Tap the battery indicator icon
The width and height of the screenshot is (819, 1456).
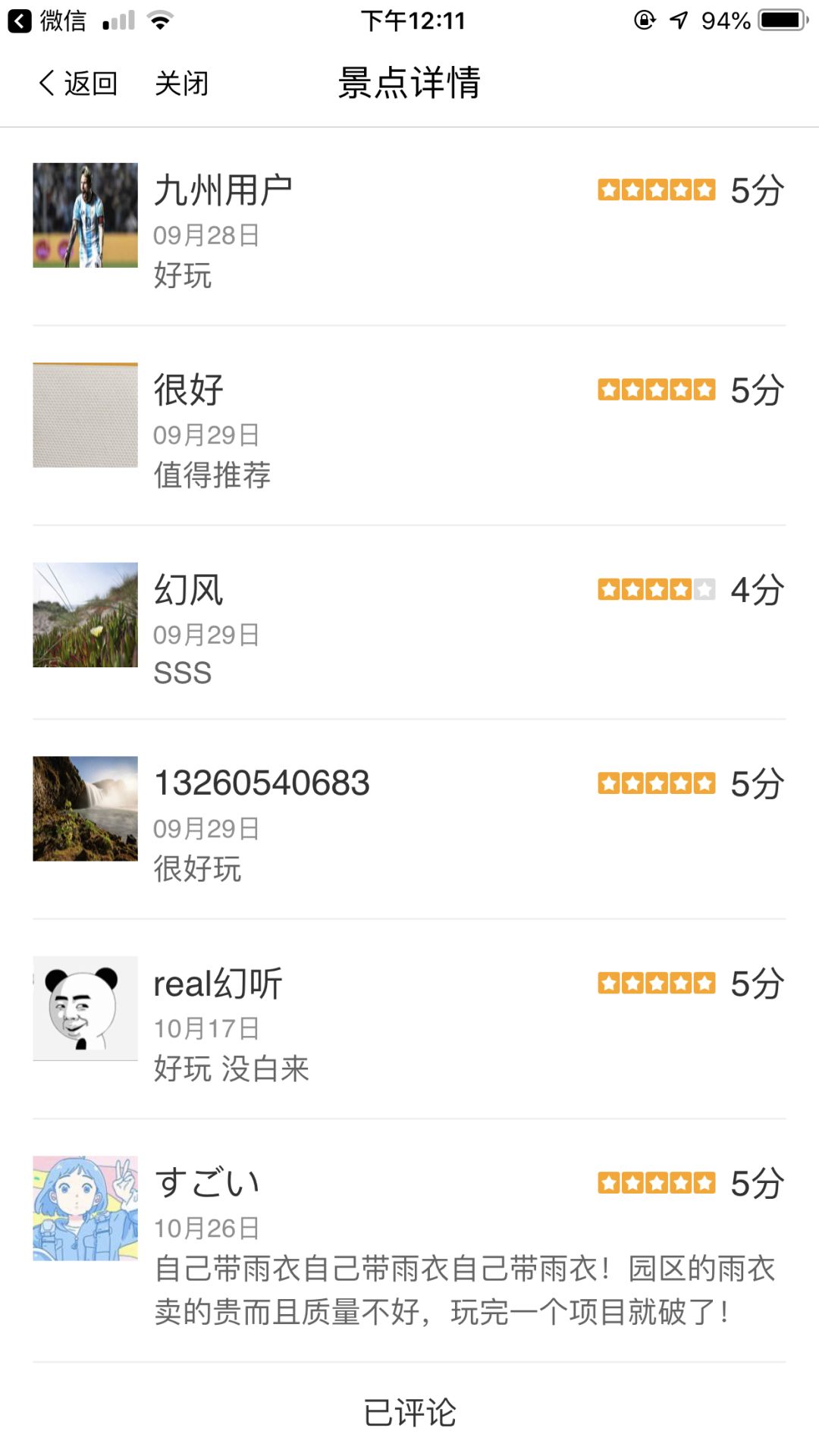pyautogui.click(x=781, y=19)
